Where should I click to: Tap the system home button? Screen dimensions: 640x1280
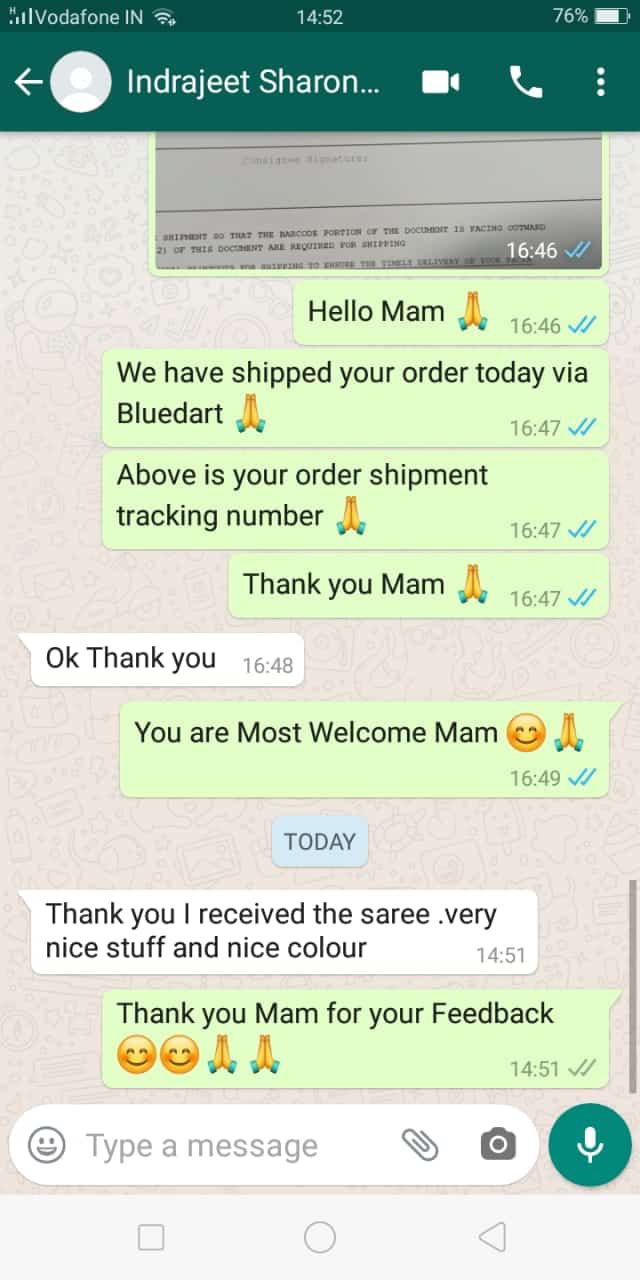(320, 1238)
